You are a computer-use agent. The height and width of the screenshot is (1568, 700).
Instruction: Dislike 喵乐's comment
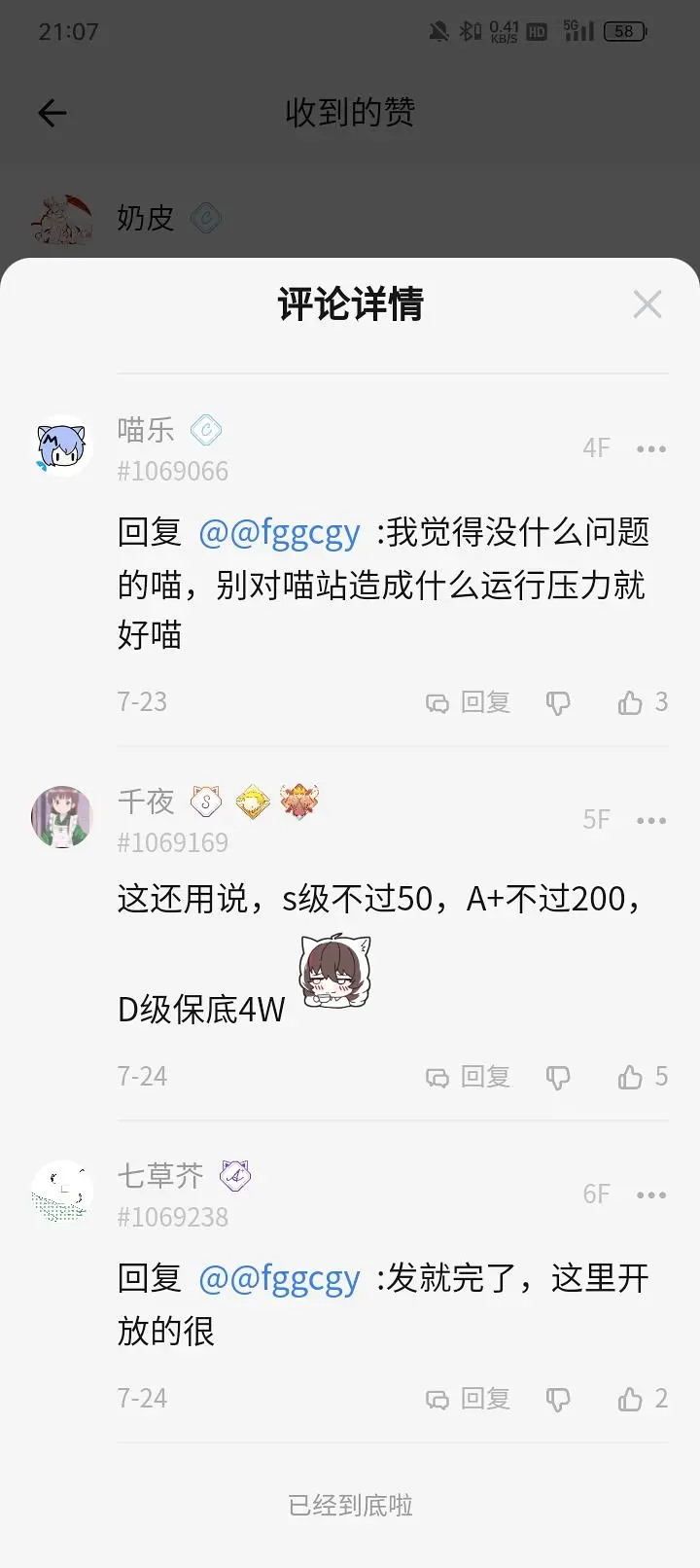click(558, 702)
